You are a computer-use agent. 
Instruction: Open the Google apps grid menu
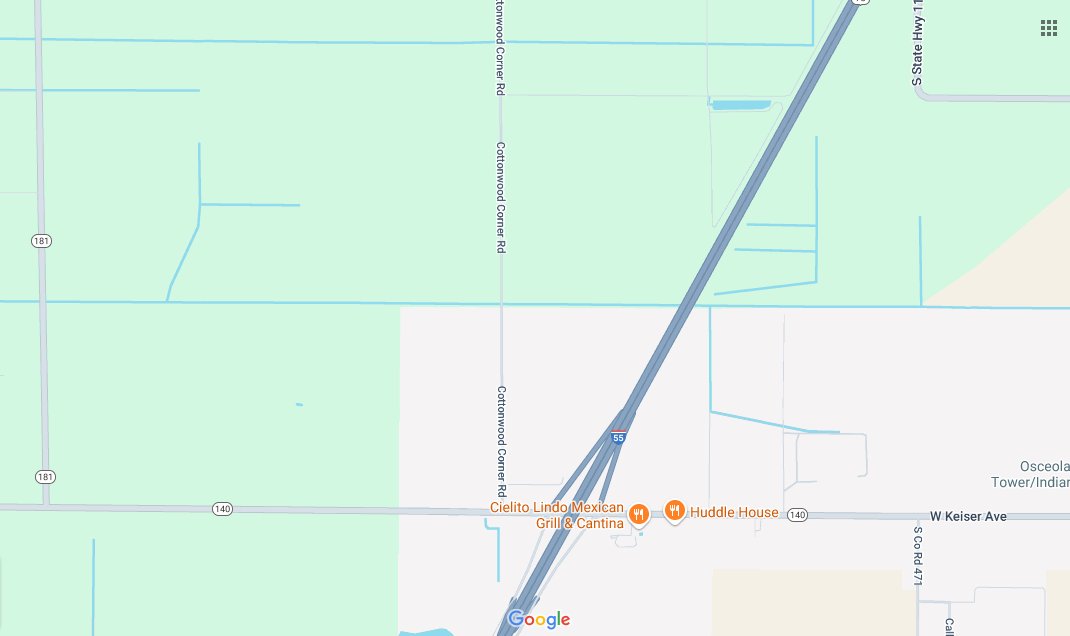tap(1048, 28)
